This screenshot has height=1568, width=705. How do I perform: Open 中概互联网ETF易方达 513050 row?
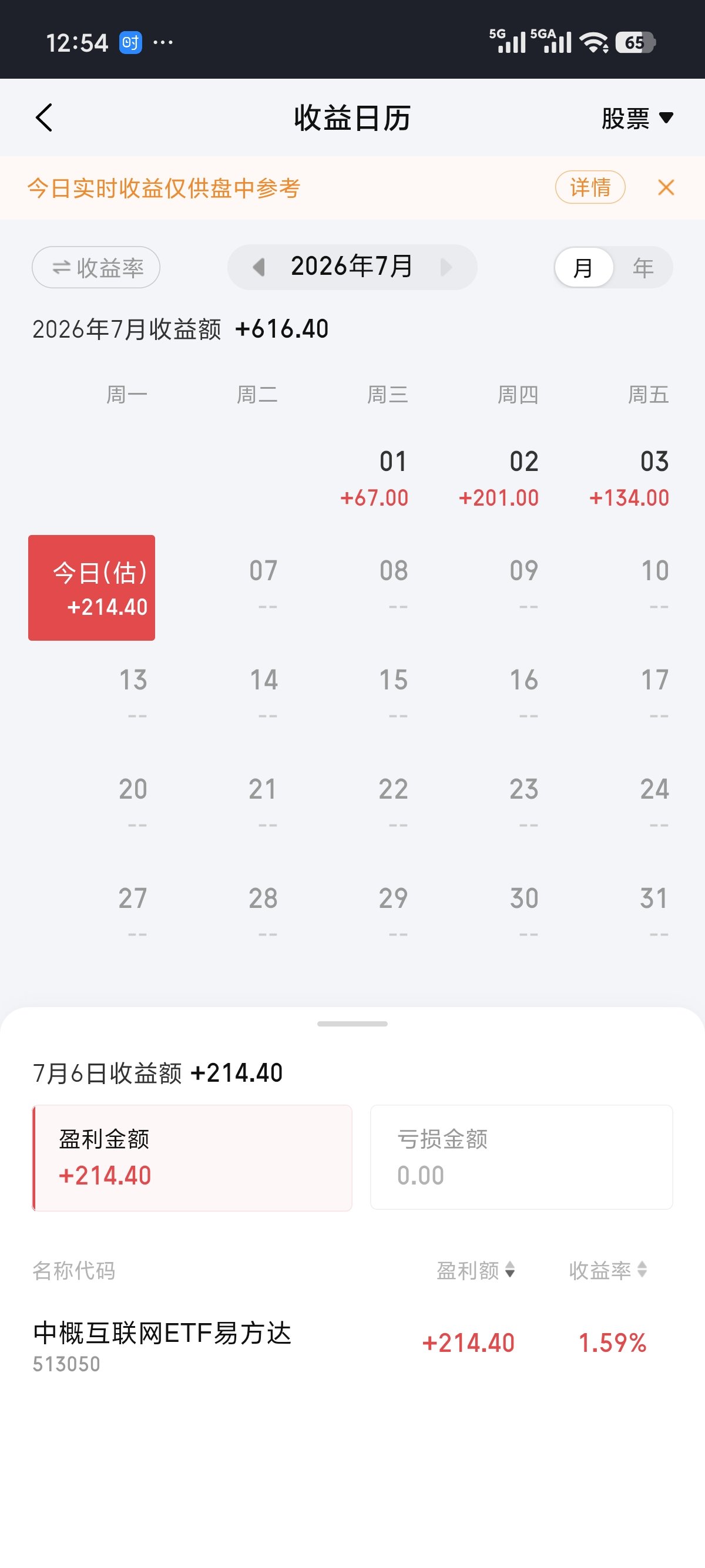352,1346
